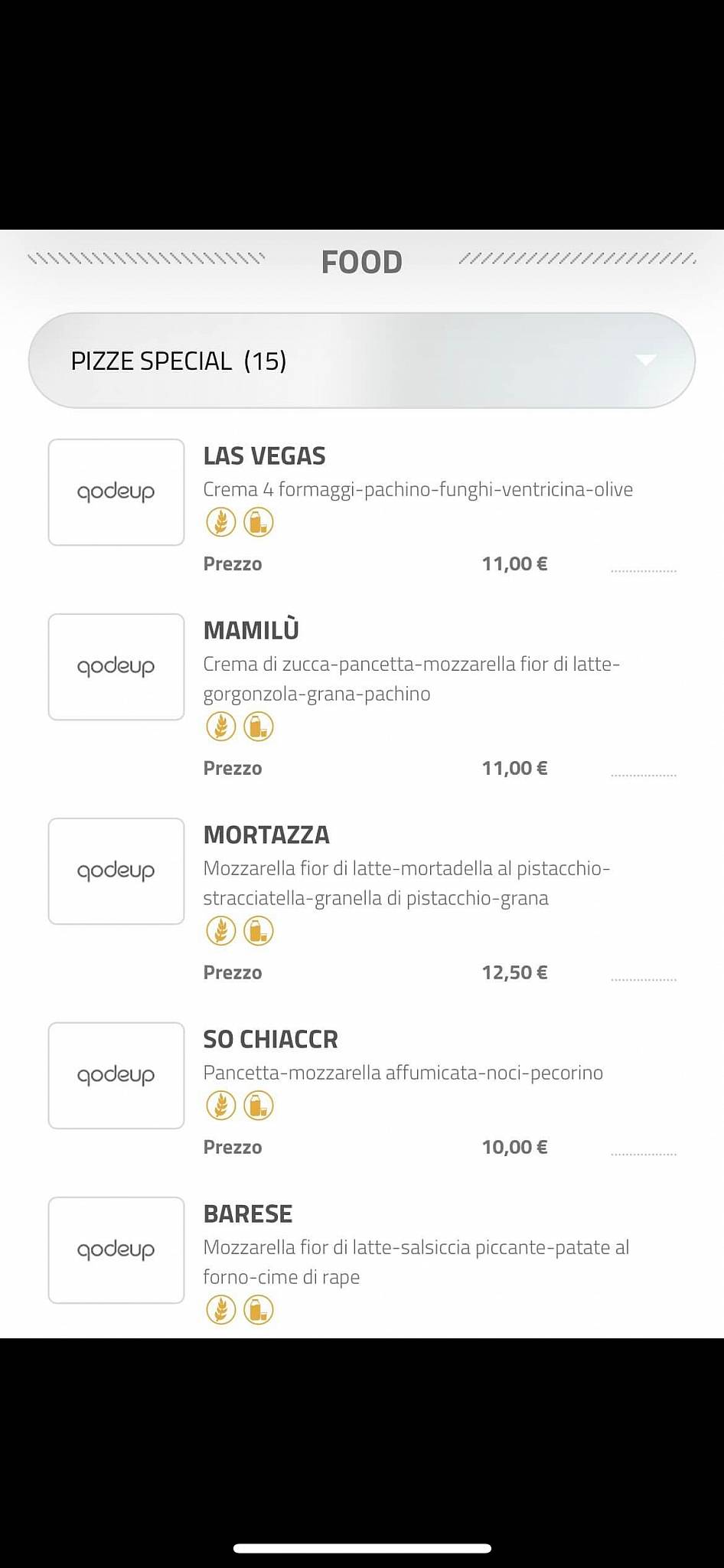724x1568 pixels.
Task: Click the milk bottle allergen icon under MAMILÙ
Action: pyautogui.click(x=258, y=727)
